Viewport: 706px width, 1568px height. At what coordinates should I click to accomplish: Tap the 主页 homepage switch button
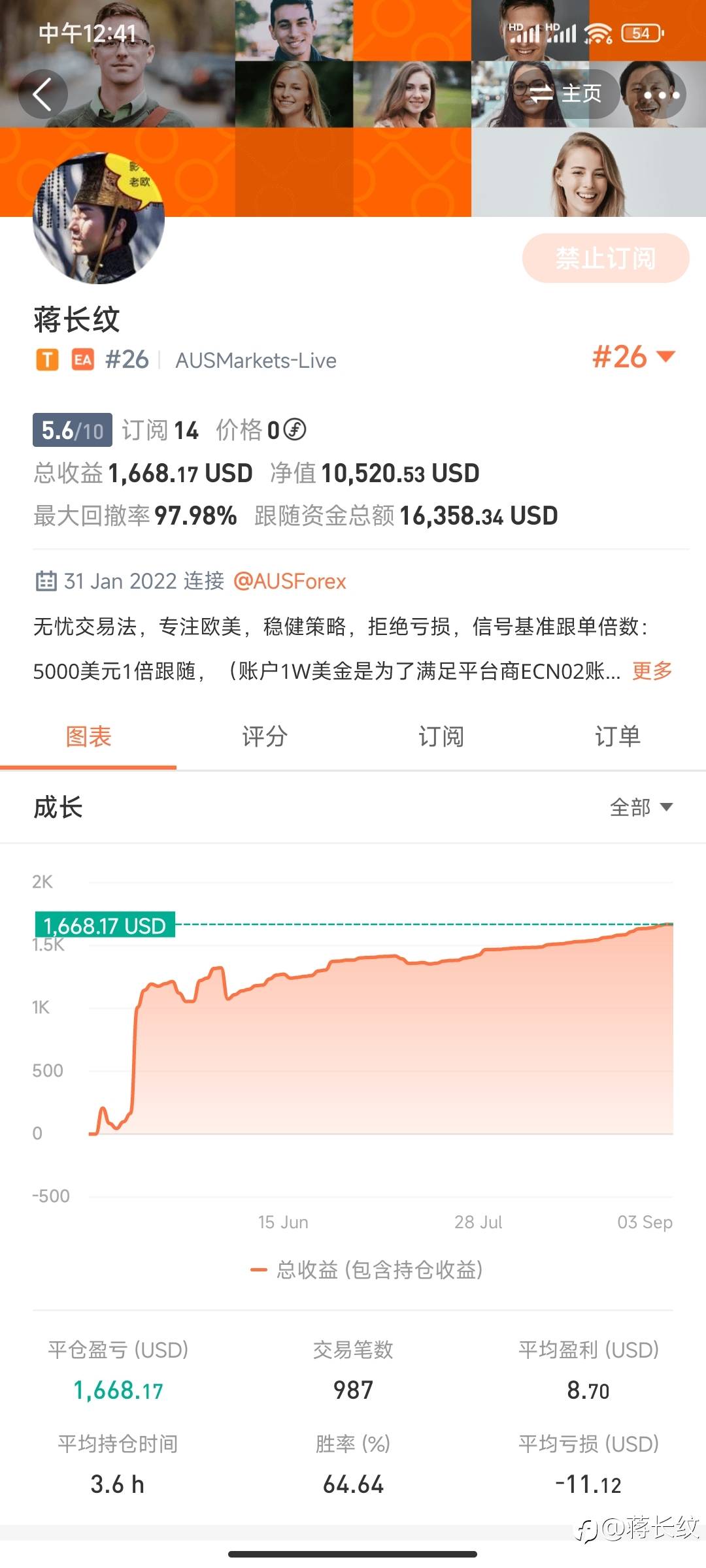(x=566, y=94)
